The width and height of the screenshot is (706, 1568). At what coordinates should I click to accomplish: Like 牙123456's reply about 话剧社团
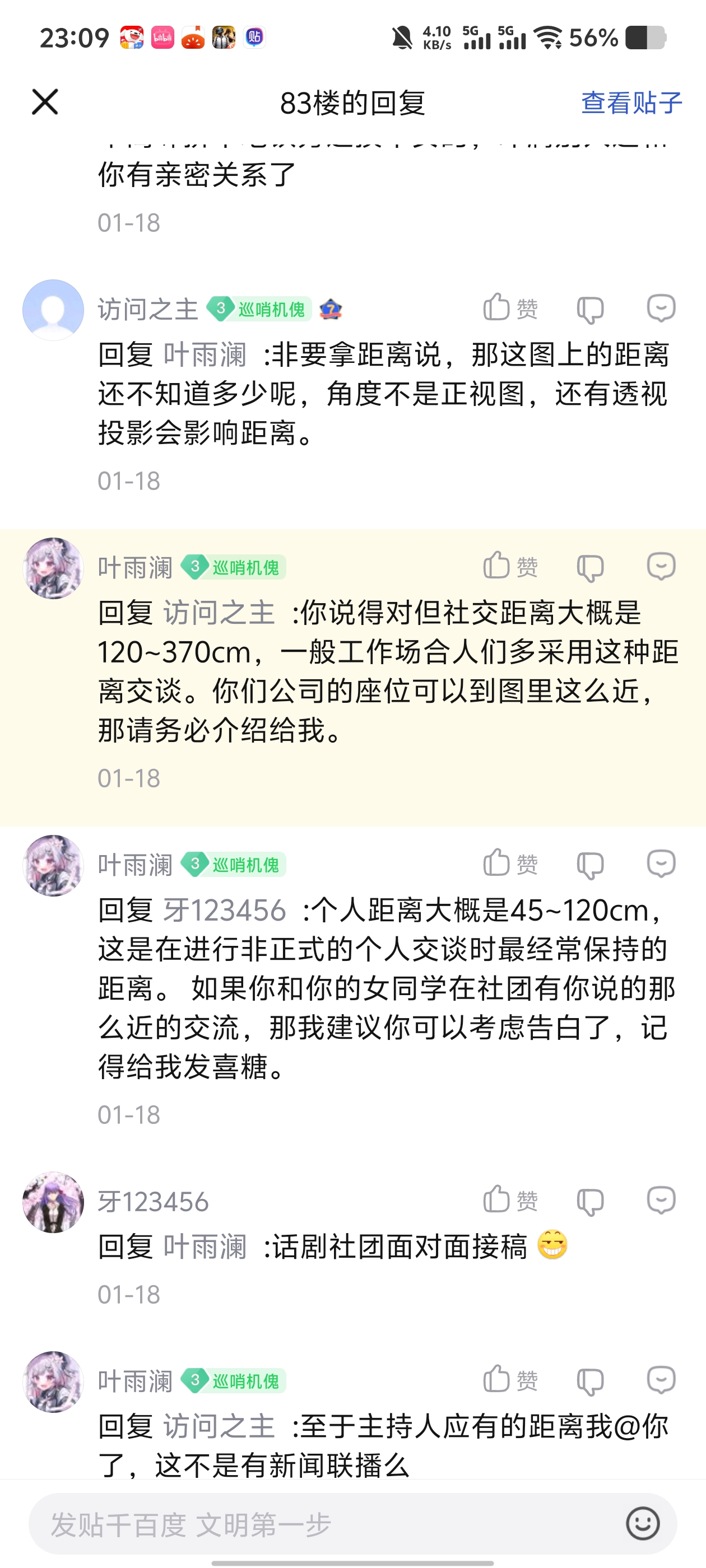pos(510,1200)
